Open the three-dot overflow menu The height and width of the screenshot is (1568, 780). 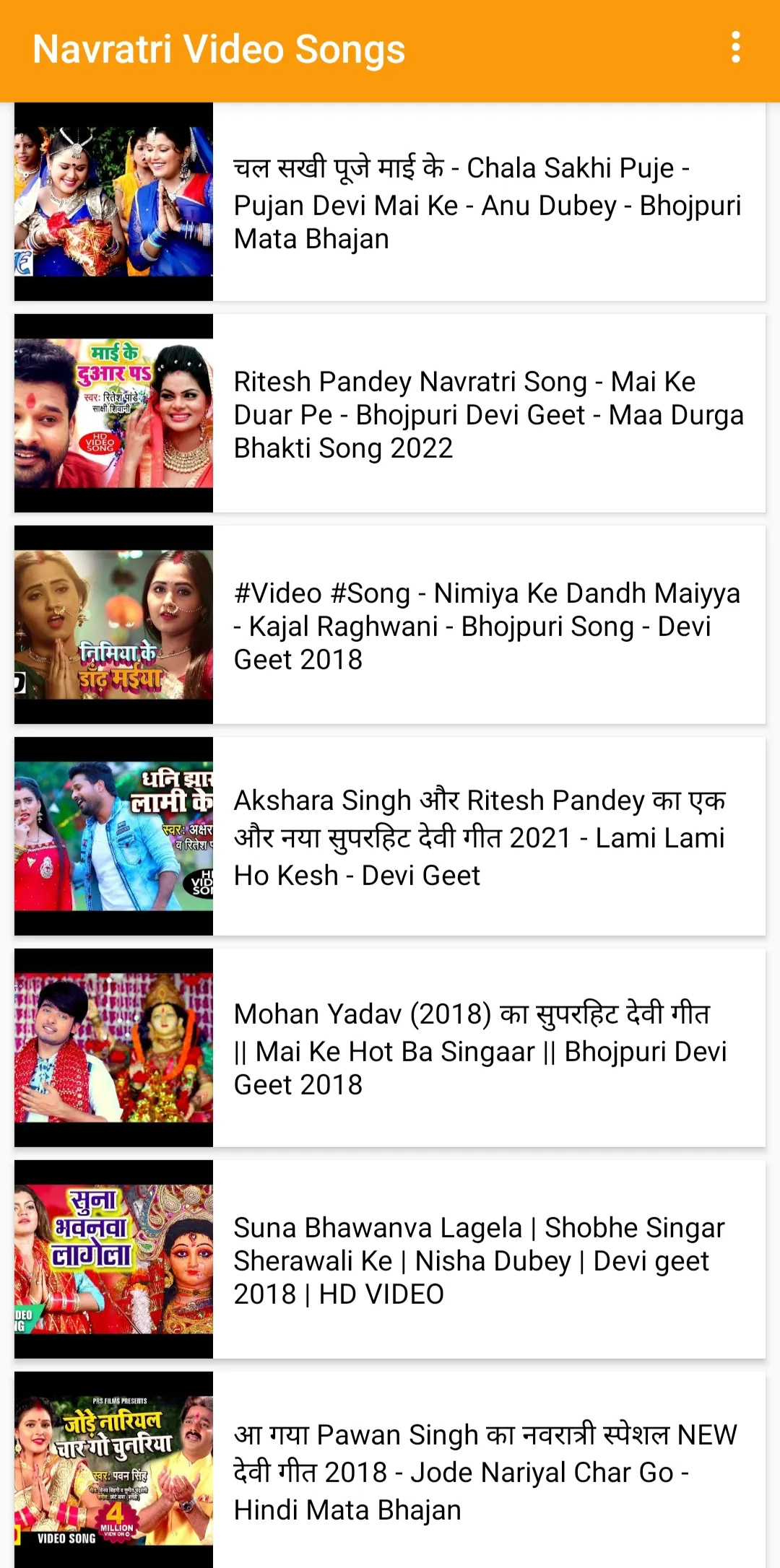(x=735, y=48)
